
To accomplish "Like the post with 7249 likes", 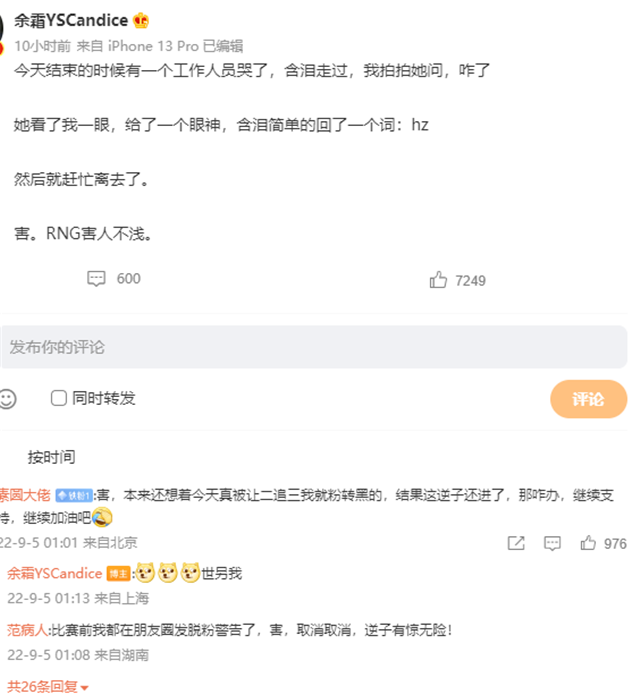I will (x=438, y=280).
